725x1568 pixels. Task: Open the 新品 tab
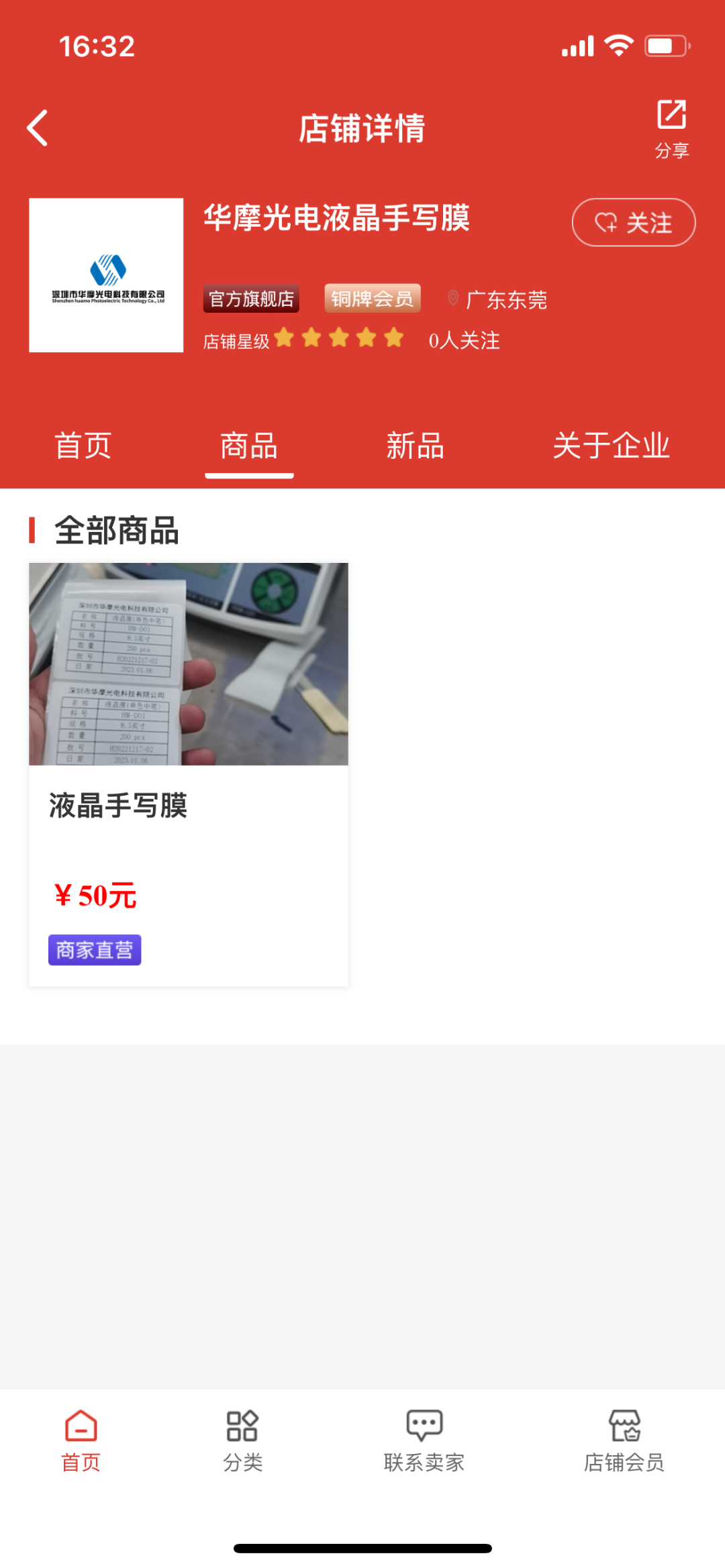tap(415, 446)
